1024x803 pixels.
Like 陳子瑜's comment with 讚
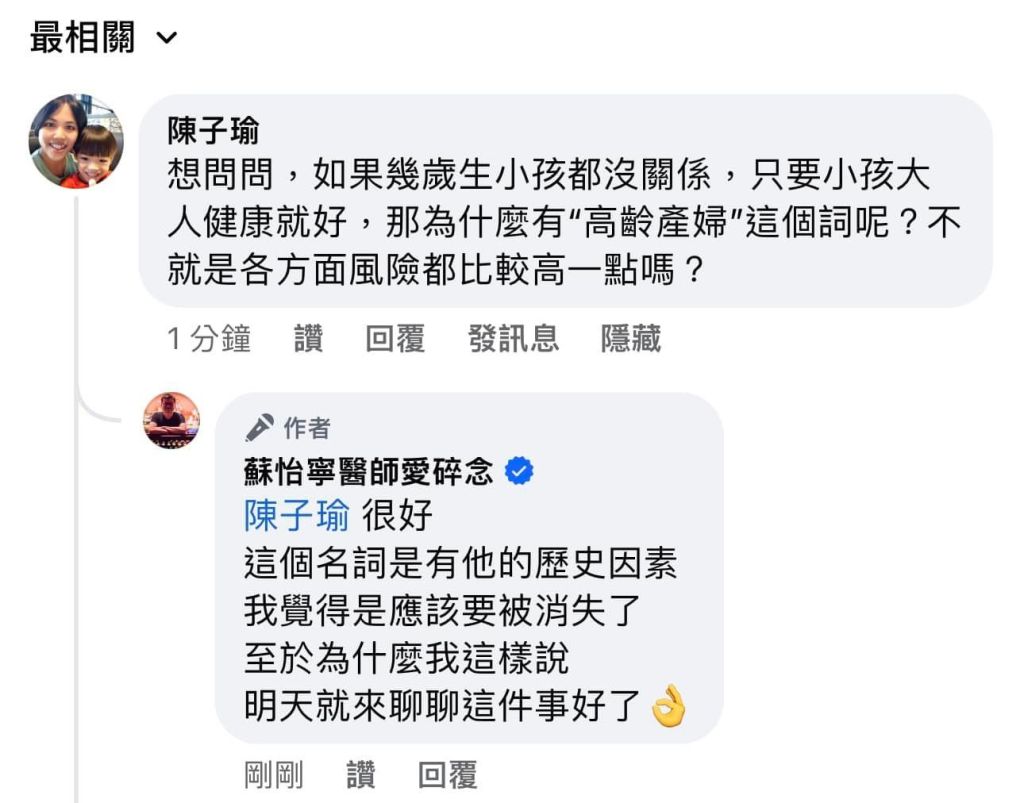(308, 339)
